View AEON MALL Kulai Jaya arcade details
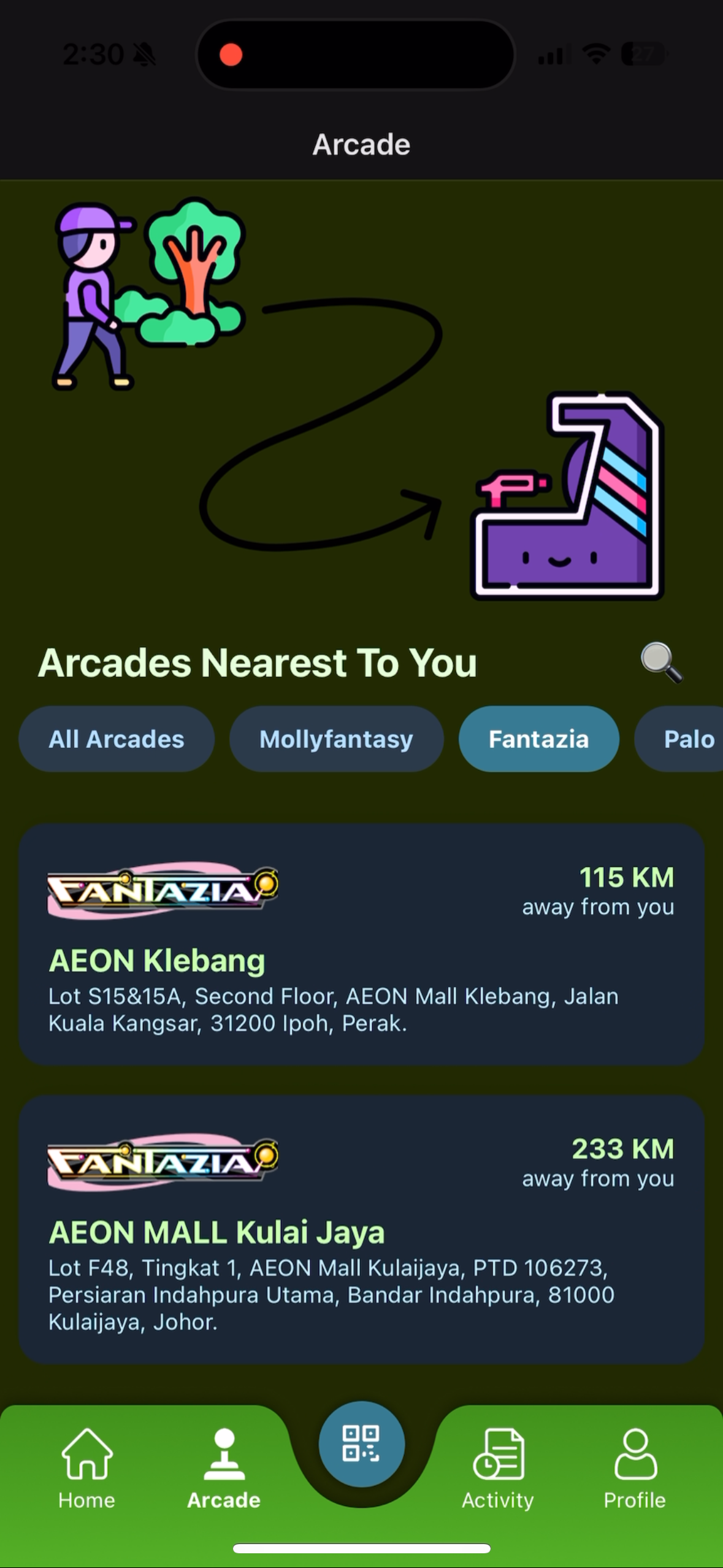 361,1230
